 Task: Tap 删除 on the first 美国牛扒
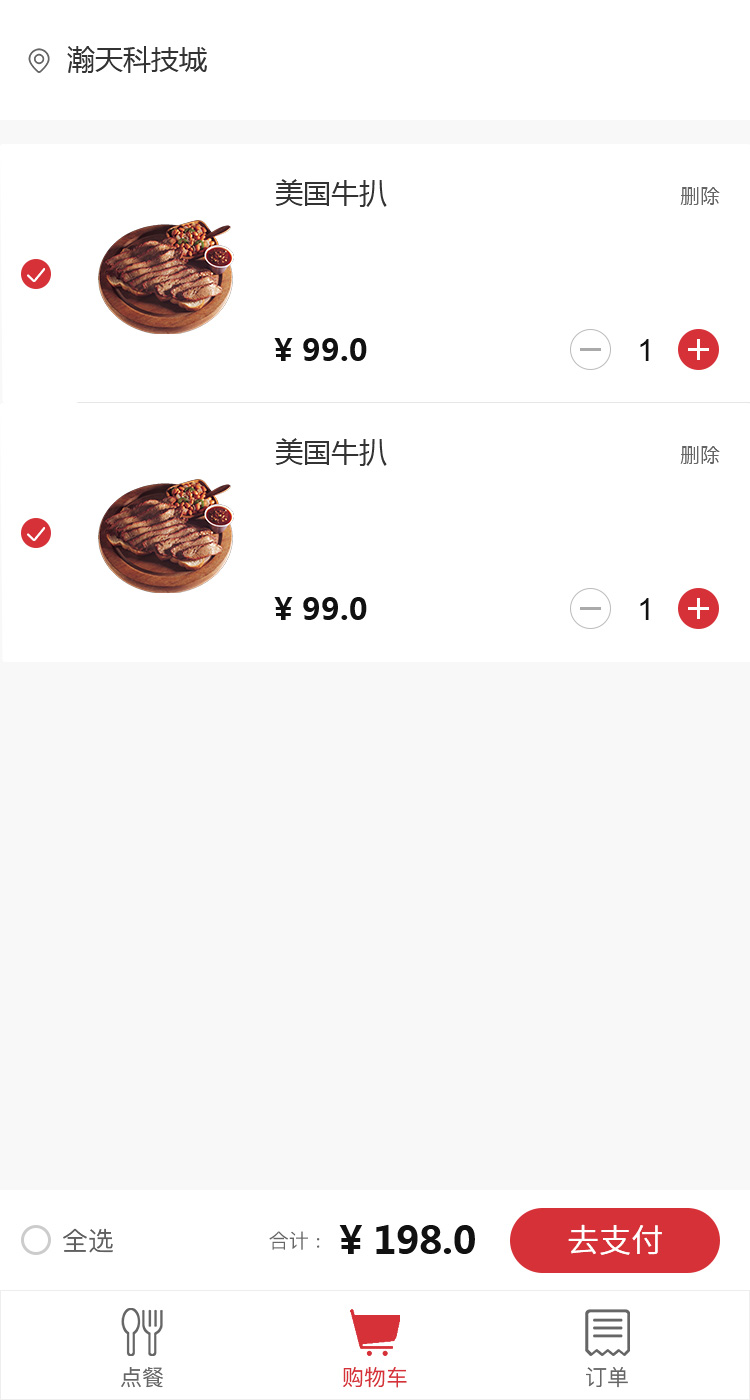[x=699, y=196]
